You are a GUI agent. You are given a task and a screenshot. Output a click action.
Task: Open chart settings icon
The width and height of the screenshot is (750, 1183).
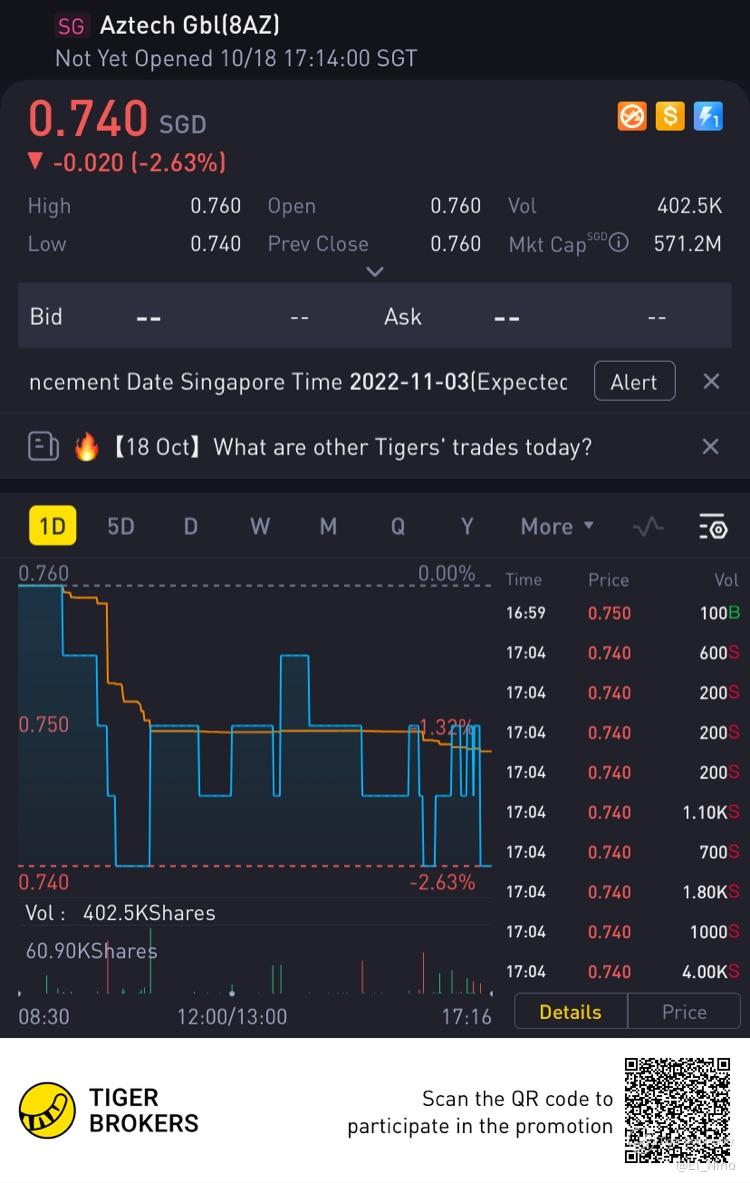coord(712,527)
